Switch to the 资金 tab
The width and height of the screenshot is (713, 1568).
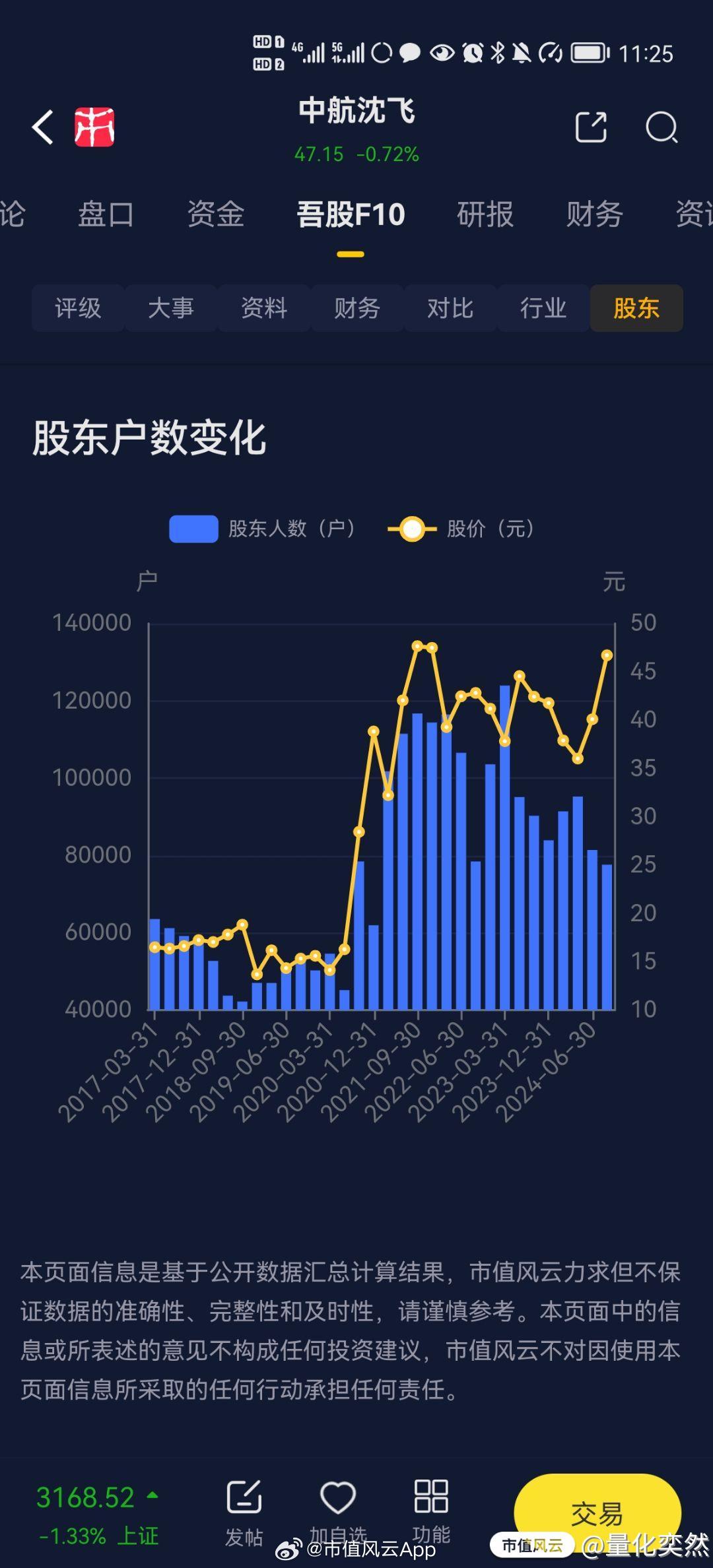click(x=215, y=214)
